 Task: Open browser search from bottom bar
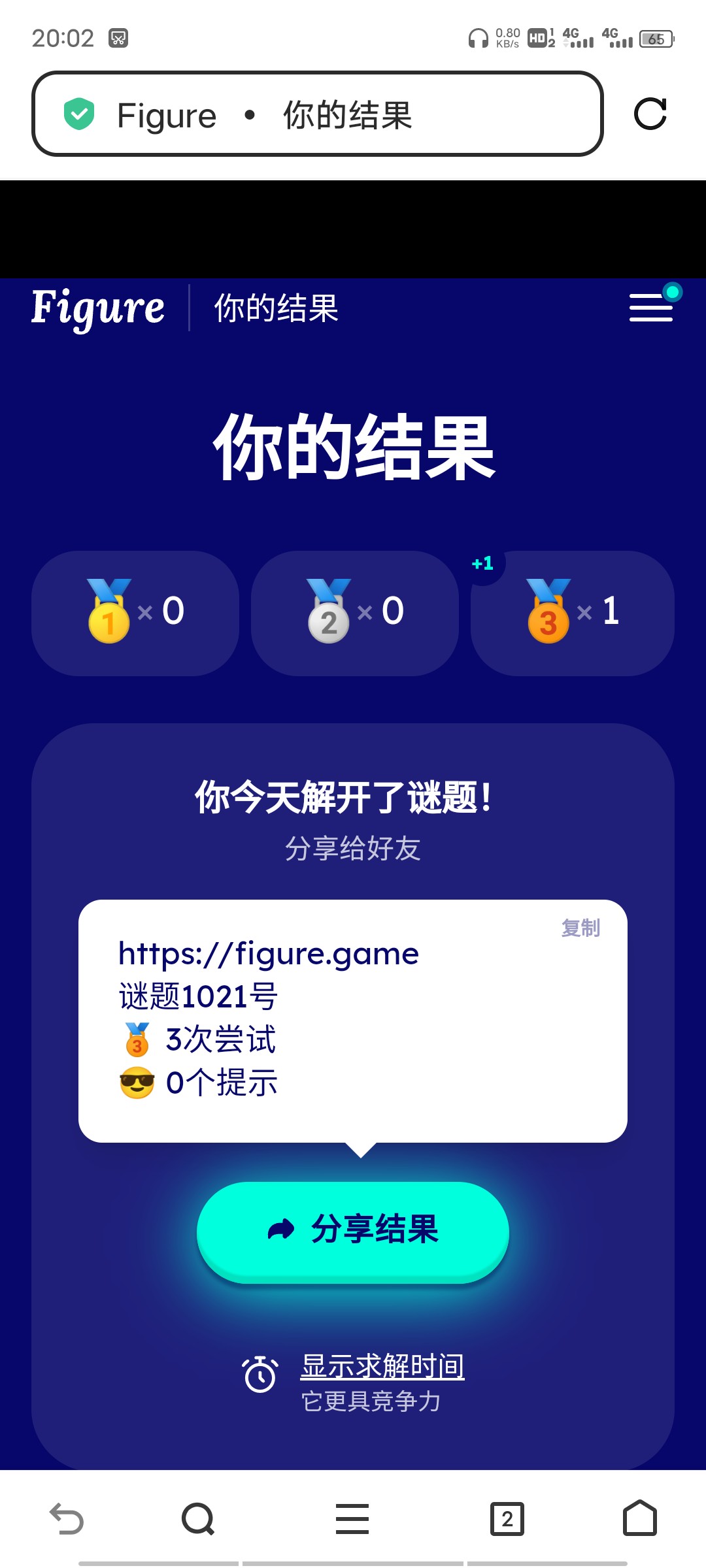[199, 1518]
